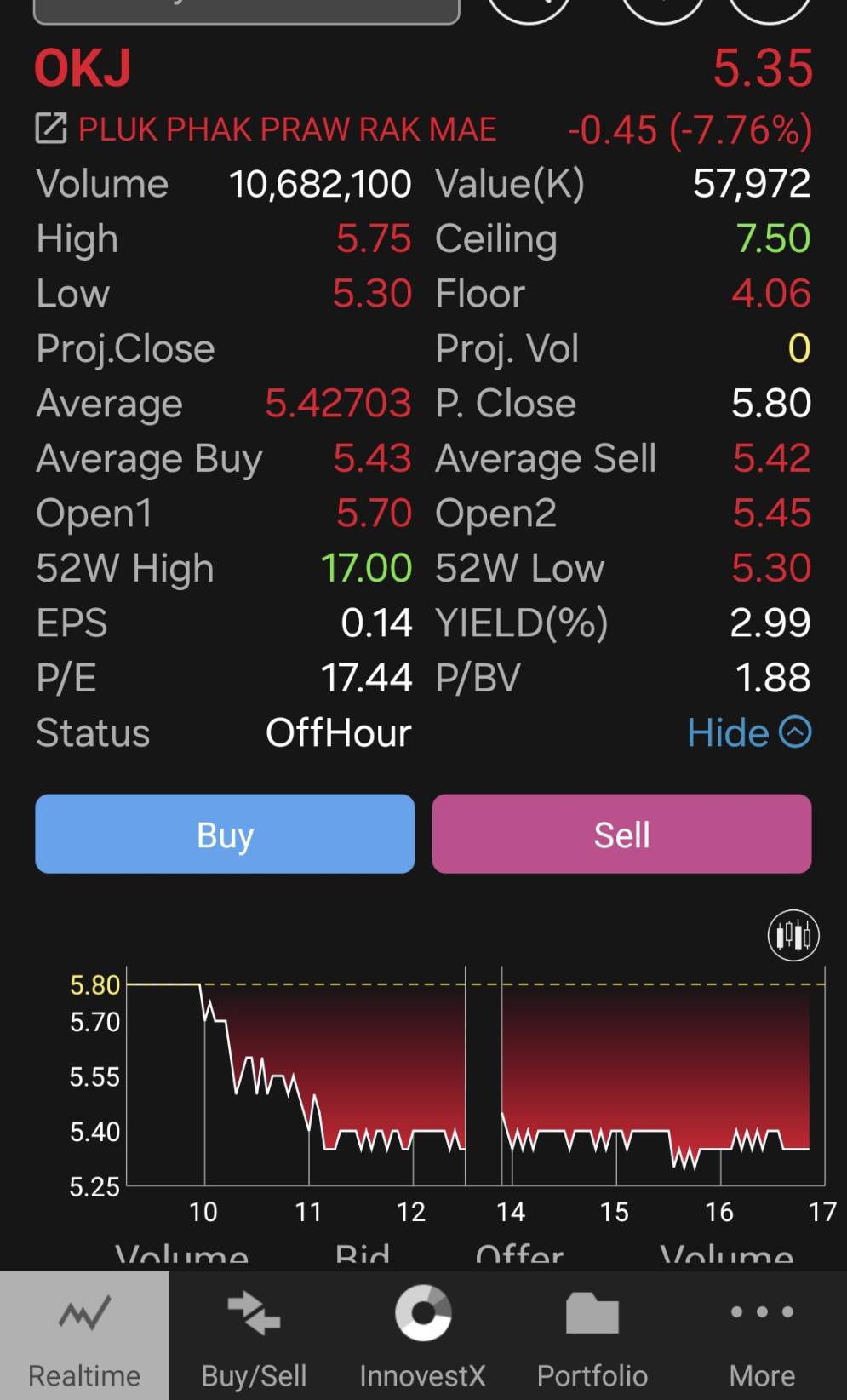
Task: Hide the stock details panel
Action: click(x=749, y=732)
